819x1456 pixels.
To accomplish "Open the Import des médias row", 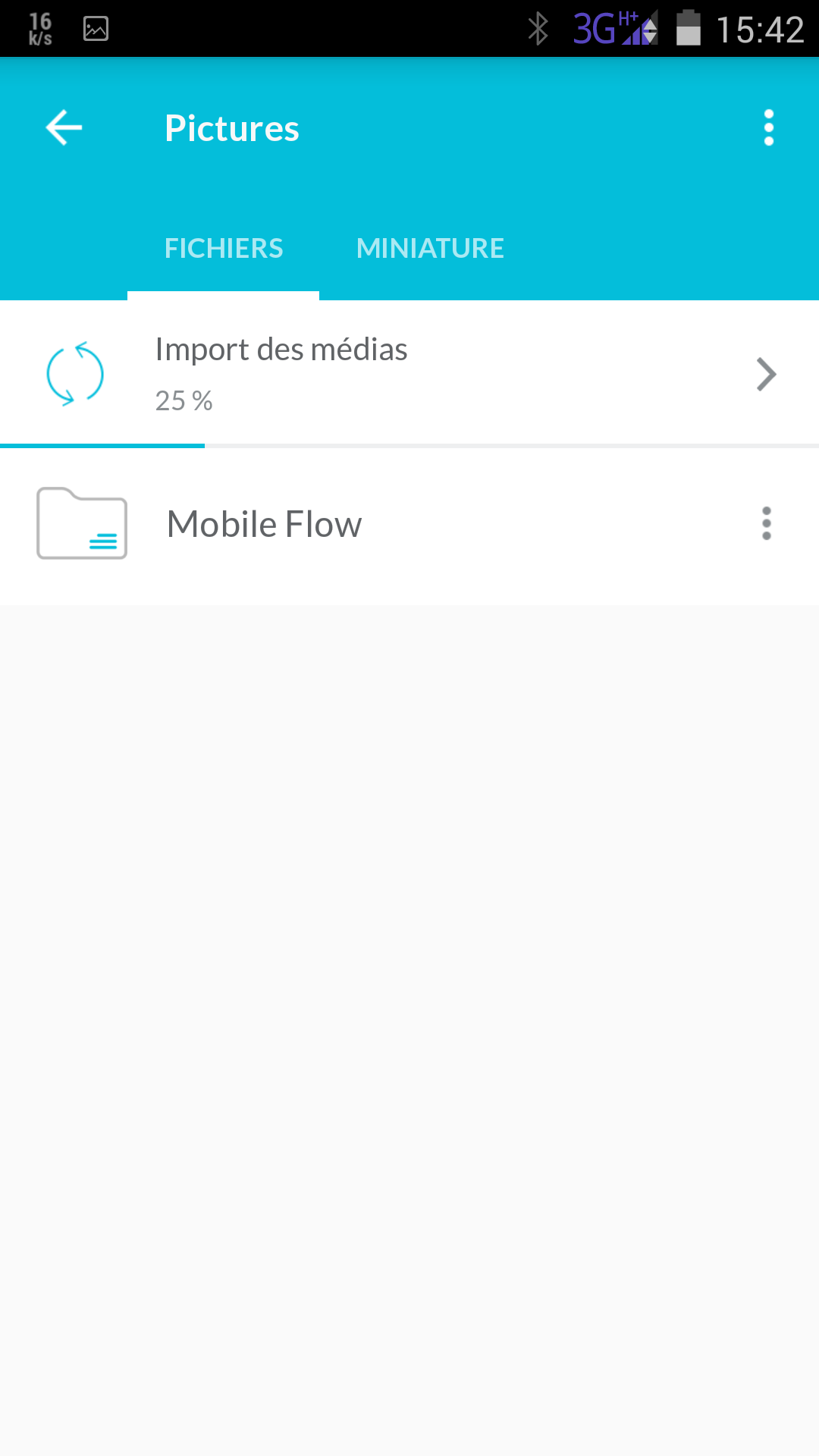I will tap(409, 374).
